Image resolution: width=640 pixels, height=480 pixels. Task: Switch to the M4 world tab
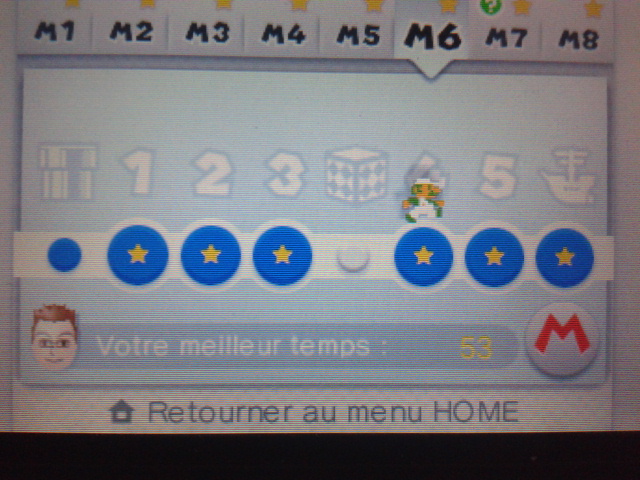click(283, 33)
